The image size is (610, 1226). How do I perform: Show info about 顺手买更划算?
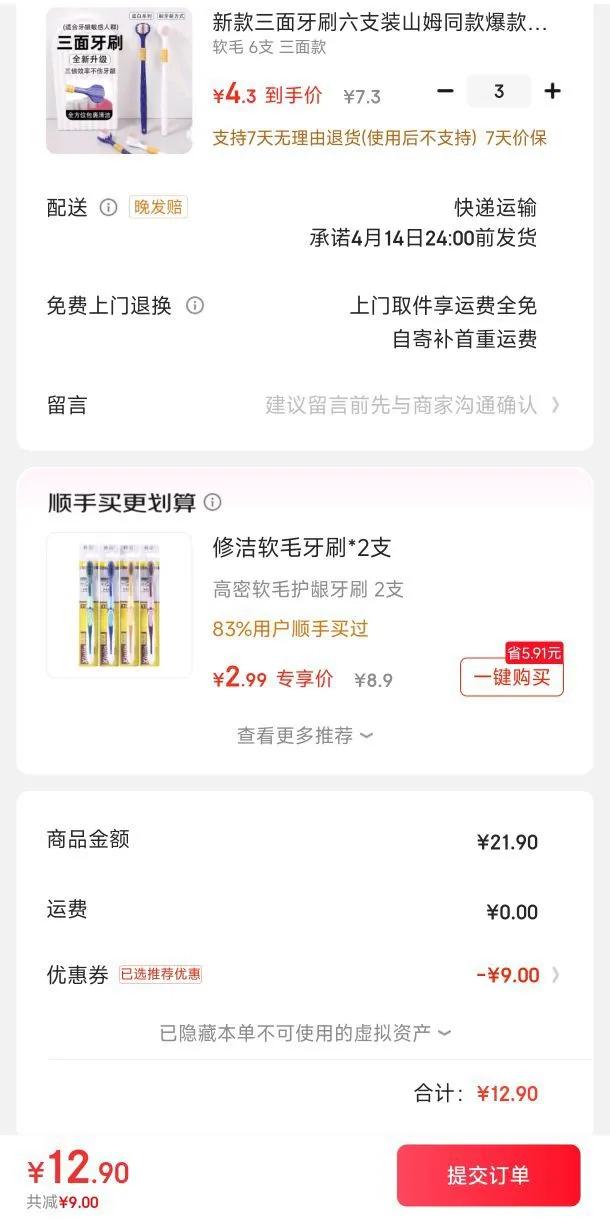(213, 502)
